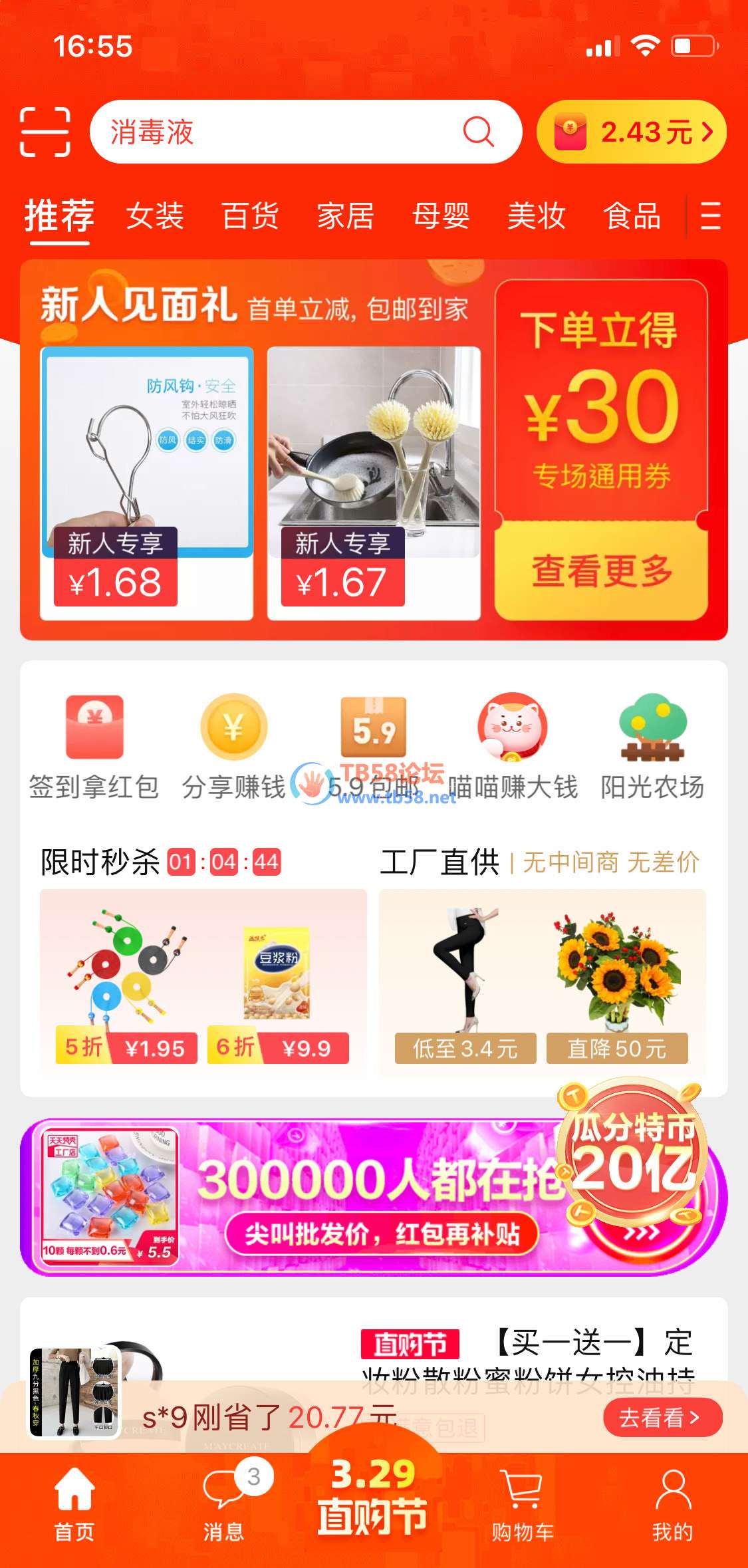Open the 消息 messages tab
The height and width of the screenshot is (1568, 748).
tap(224, 1505)
